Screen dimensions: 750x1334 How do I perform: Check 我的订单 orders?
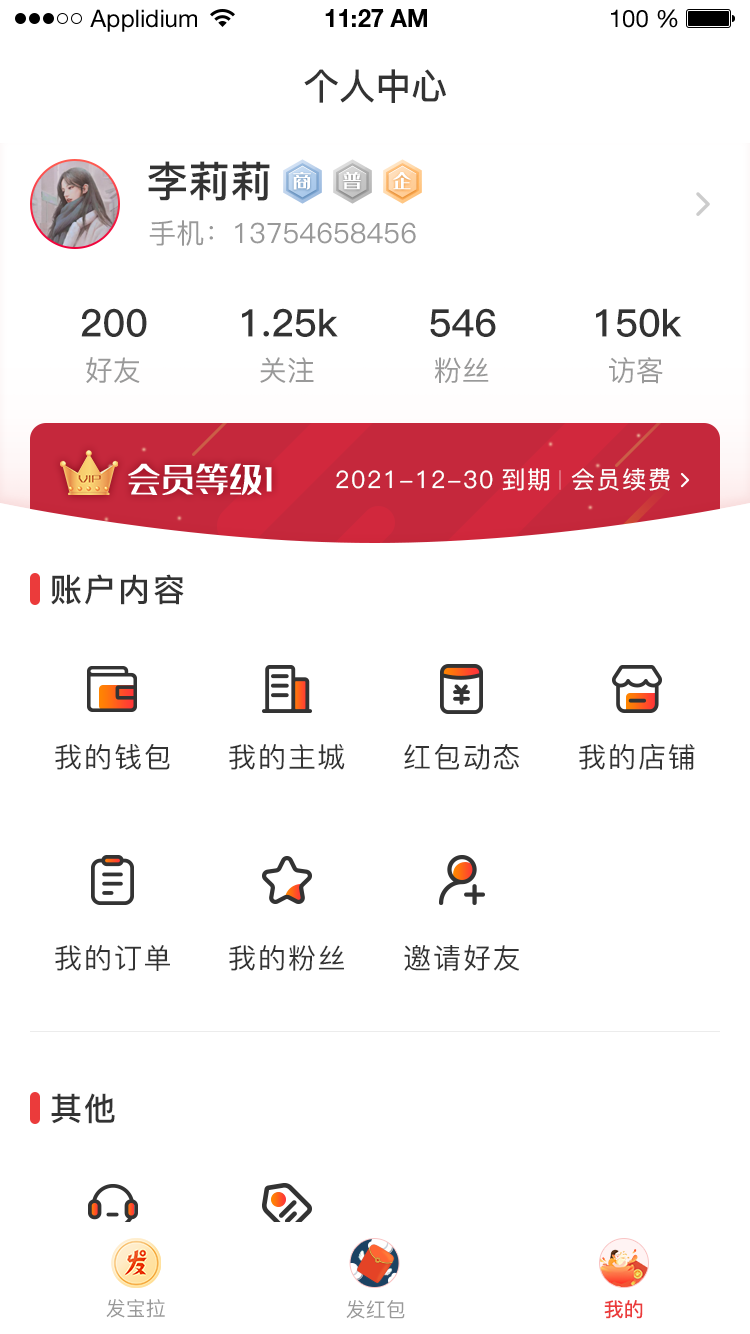[112, 914]
